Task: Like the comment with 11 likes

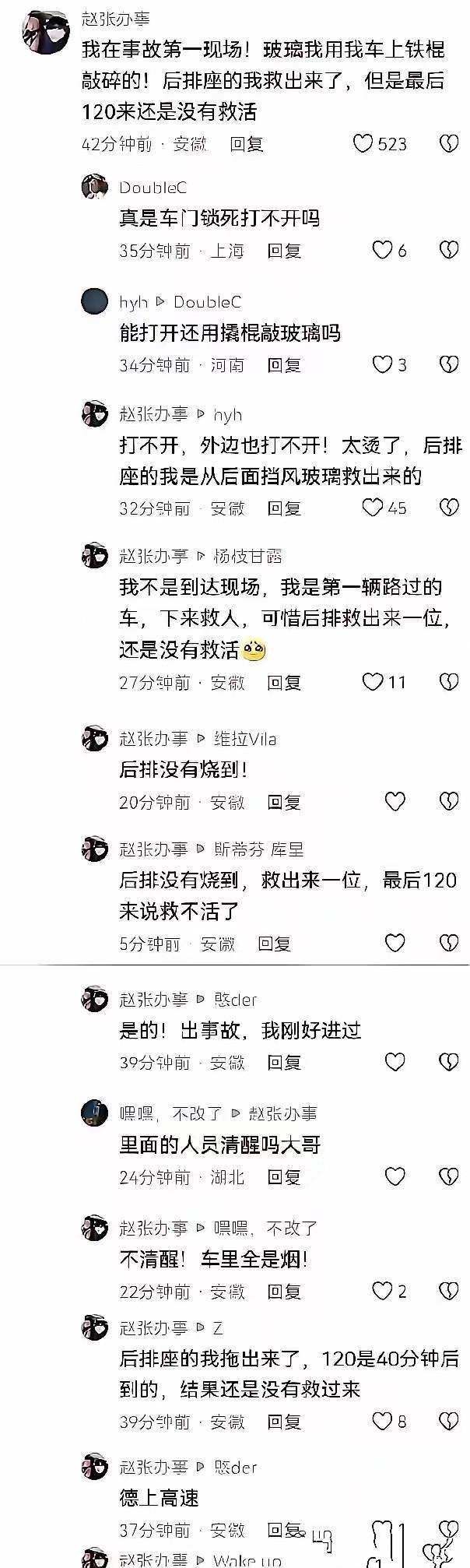Action: coord(373,682)
